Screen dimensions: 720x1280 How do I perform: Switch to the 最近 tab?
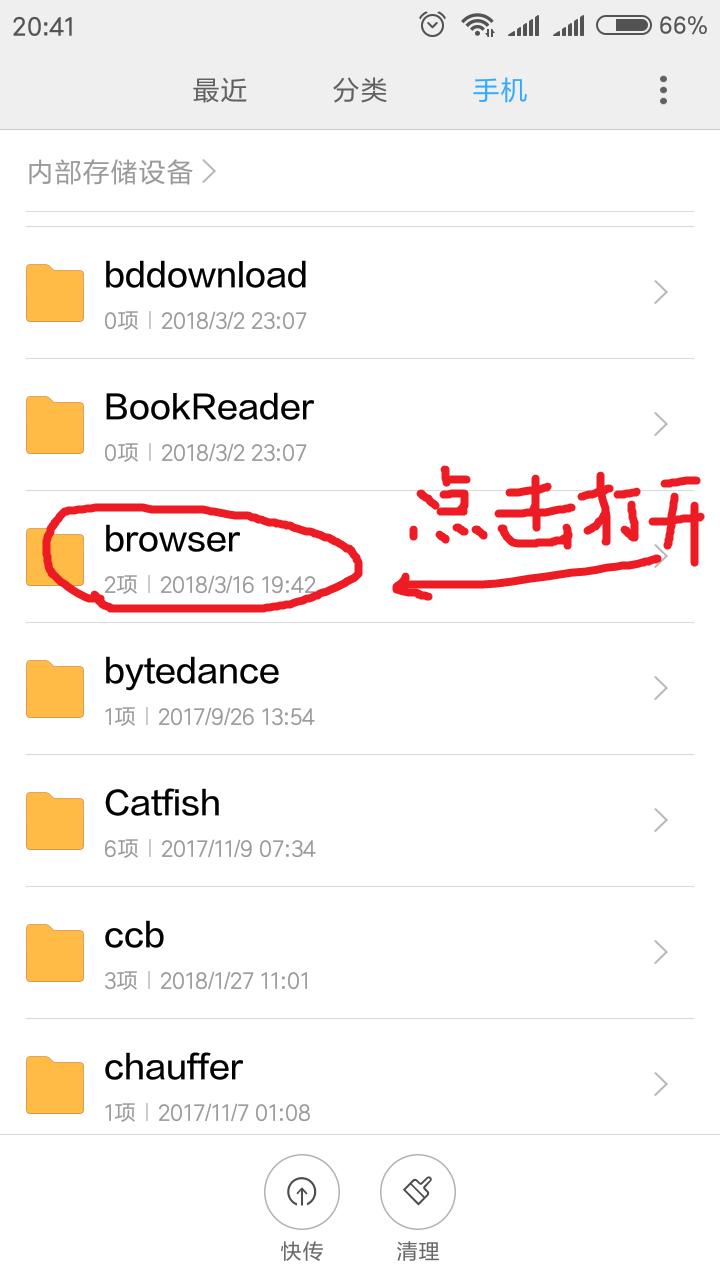[x=222, y=90]
